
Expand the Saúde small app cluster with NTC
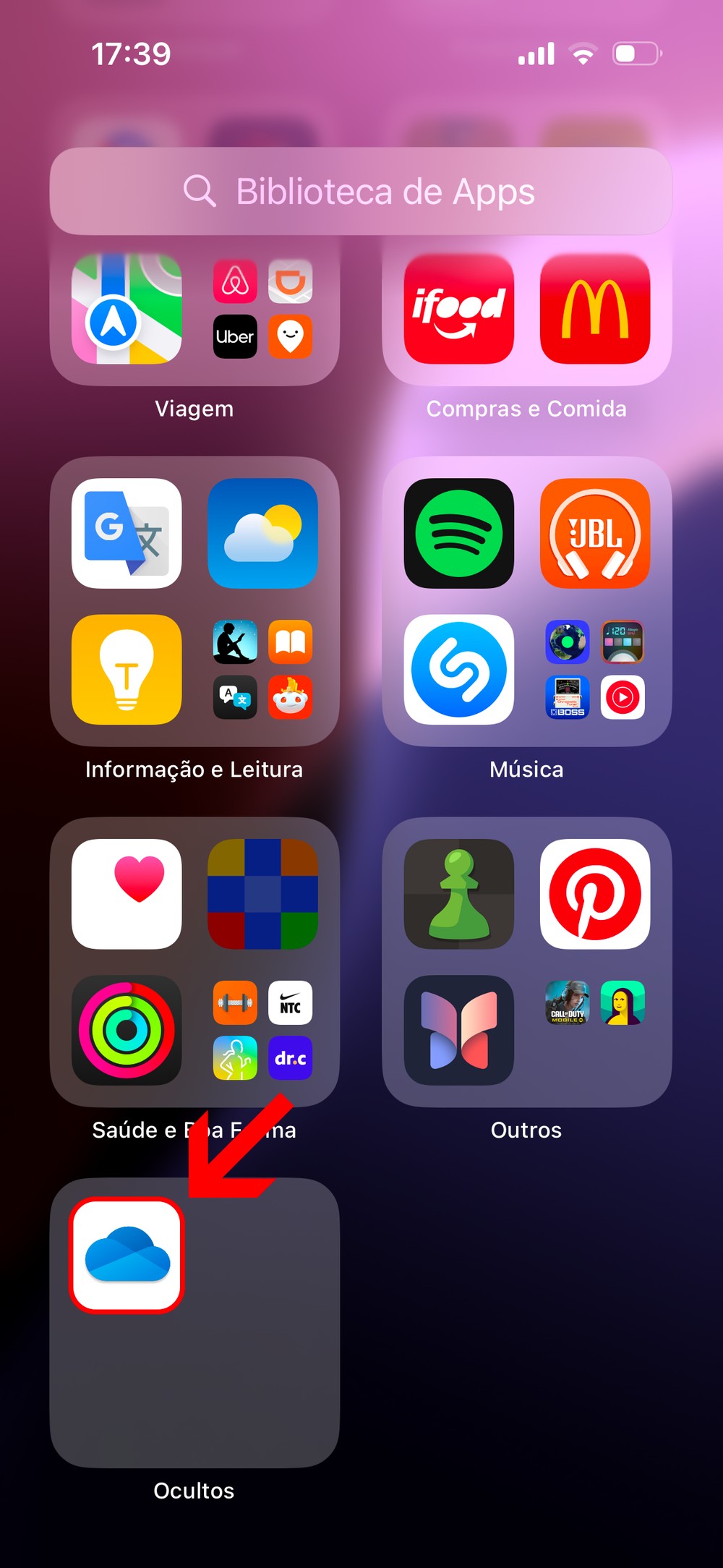coord(262,1031)
